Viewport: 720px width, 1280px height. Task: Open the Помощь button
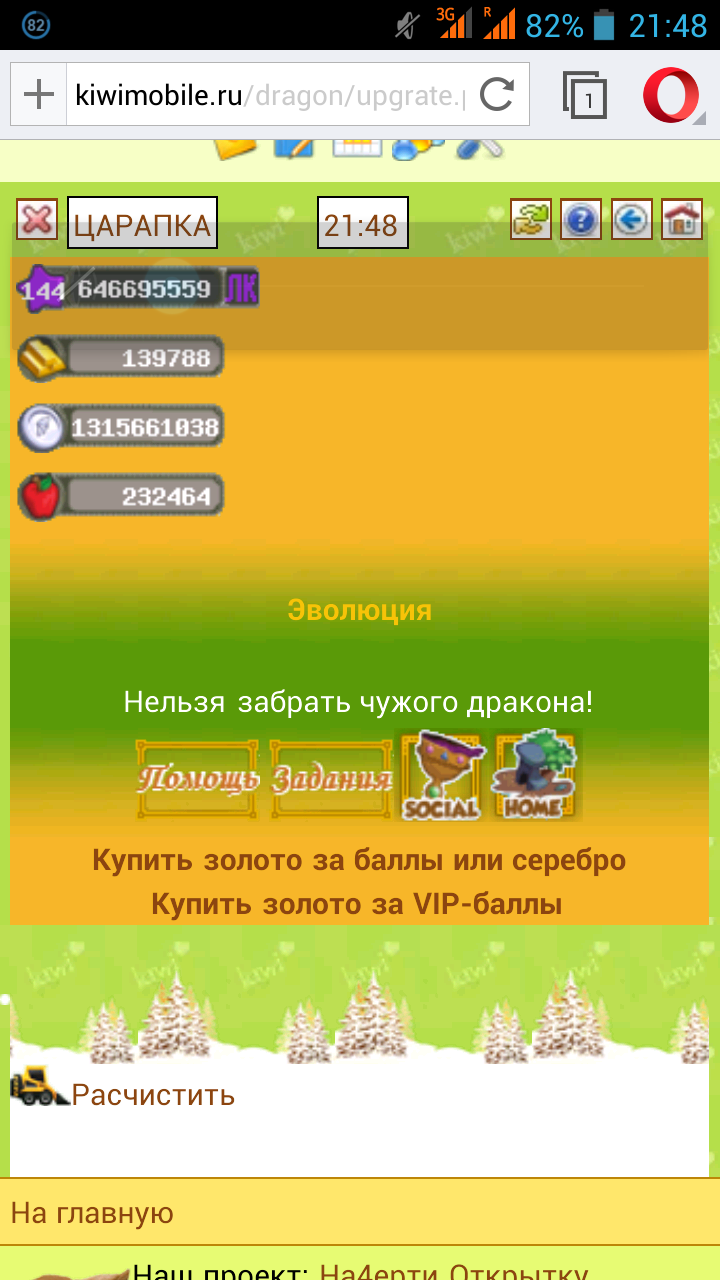pyautogui.click(x=197, y=779)
